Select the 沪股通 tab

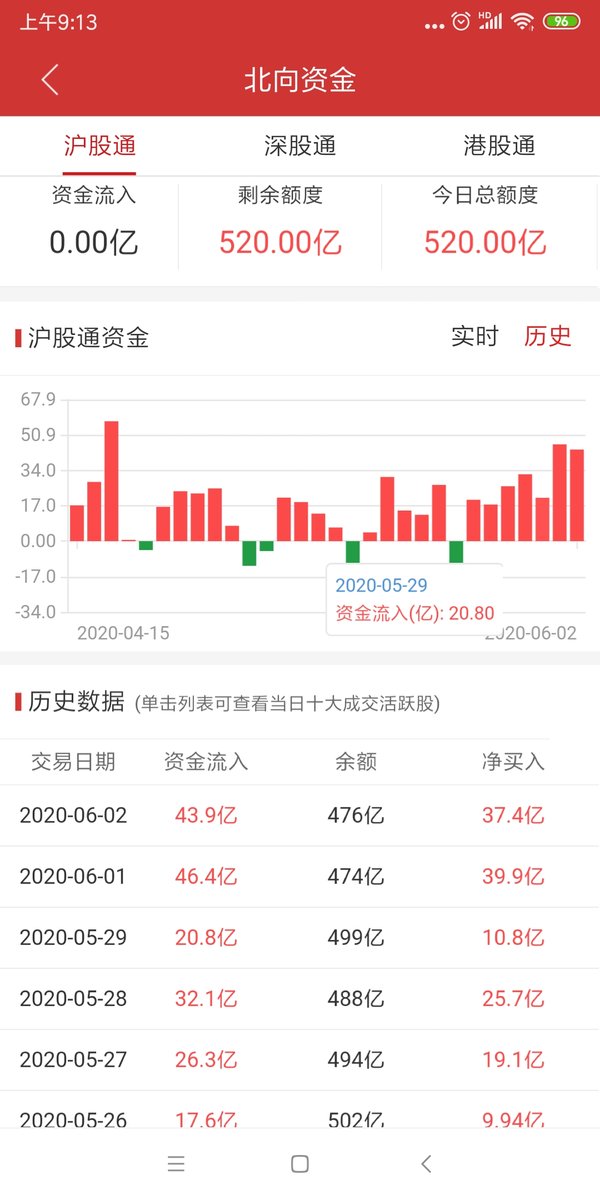pyautogui.click(x=100, y=146)
